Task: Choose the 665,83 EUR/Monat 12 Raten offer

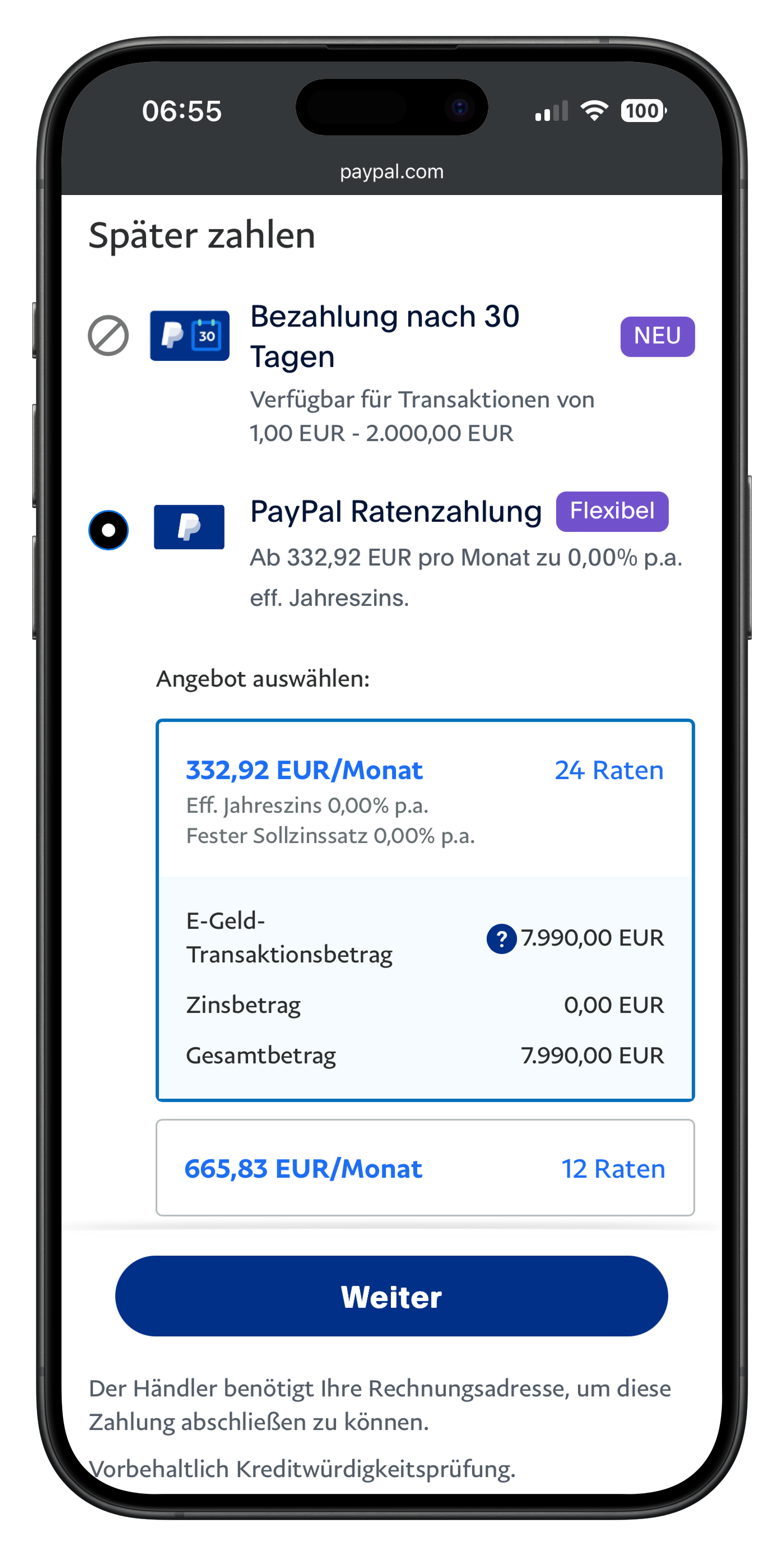Action: click(x=424, y=1168)
